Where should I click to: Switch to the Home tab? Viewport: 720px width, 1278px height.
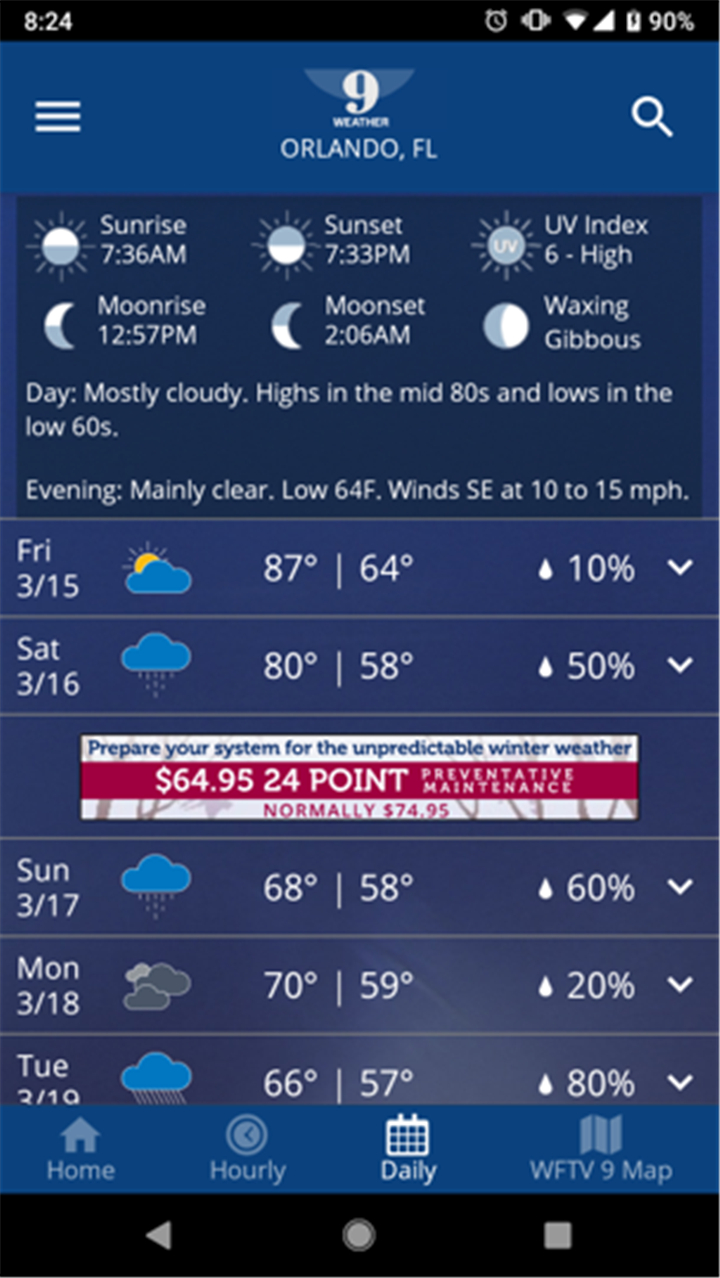point(80,1150)
